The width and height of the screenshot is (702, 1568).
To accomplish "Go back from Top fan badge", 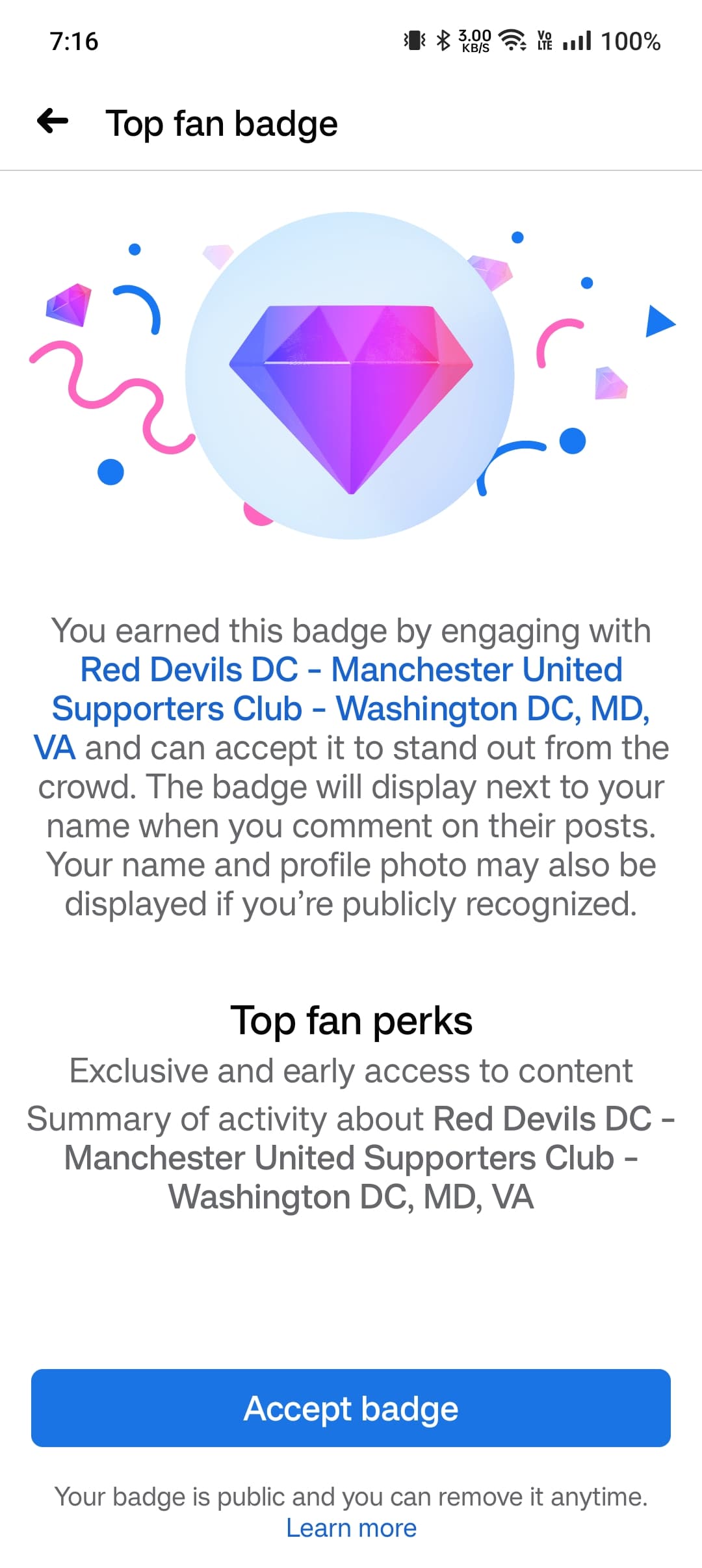I will [53, 122].
